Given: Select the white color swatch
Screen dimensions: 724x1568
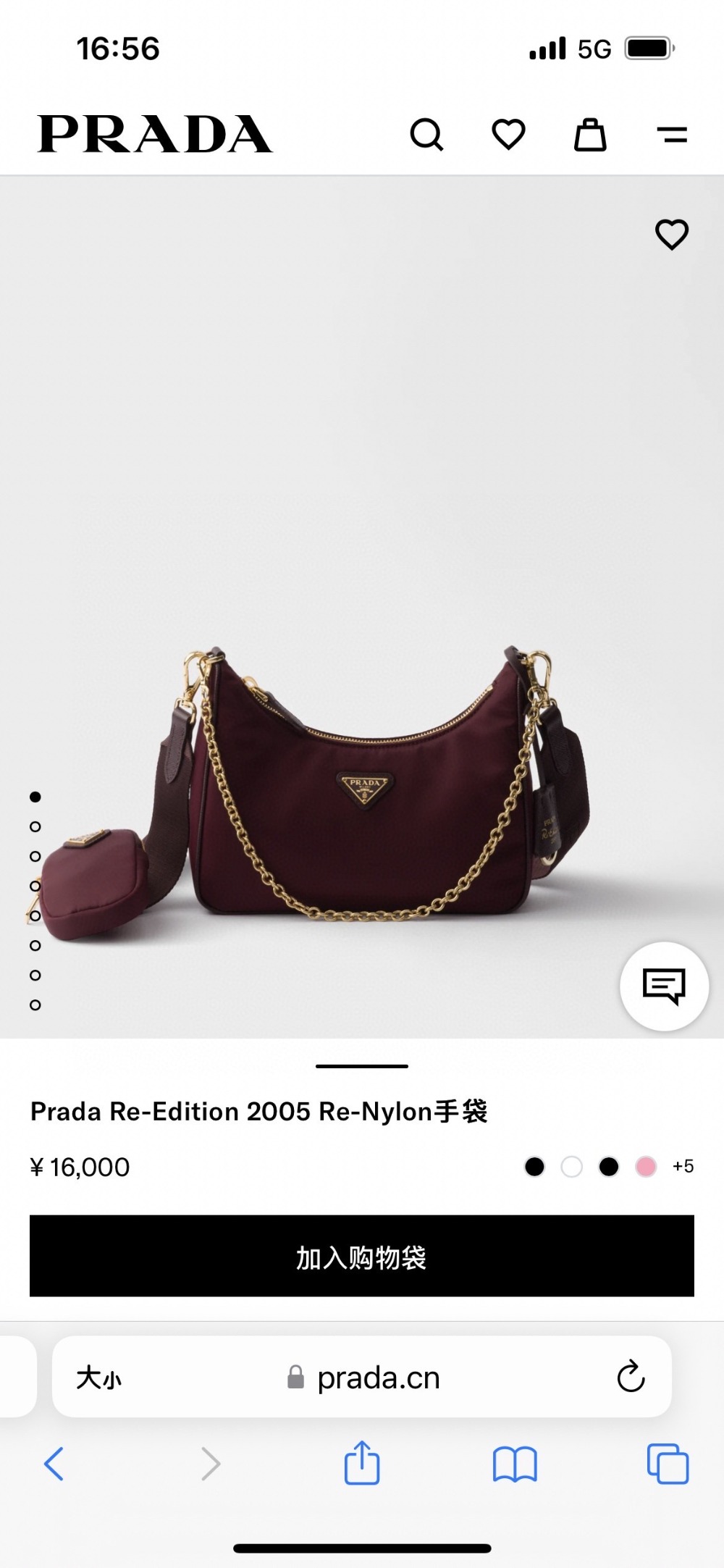Looking at the screenshot, I should pyautogui.click(x=572, y=1167).
